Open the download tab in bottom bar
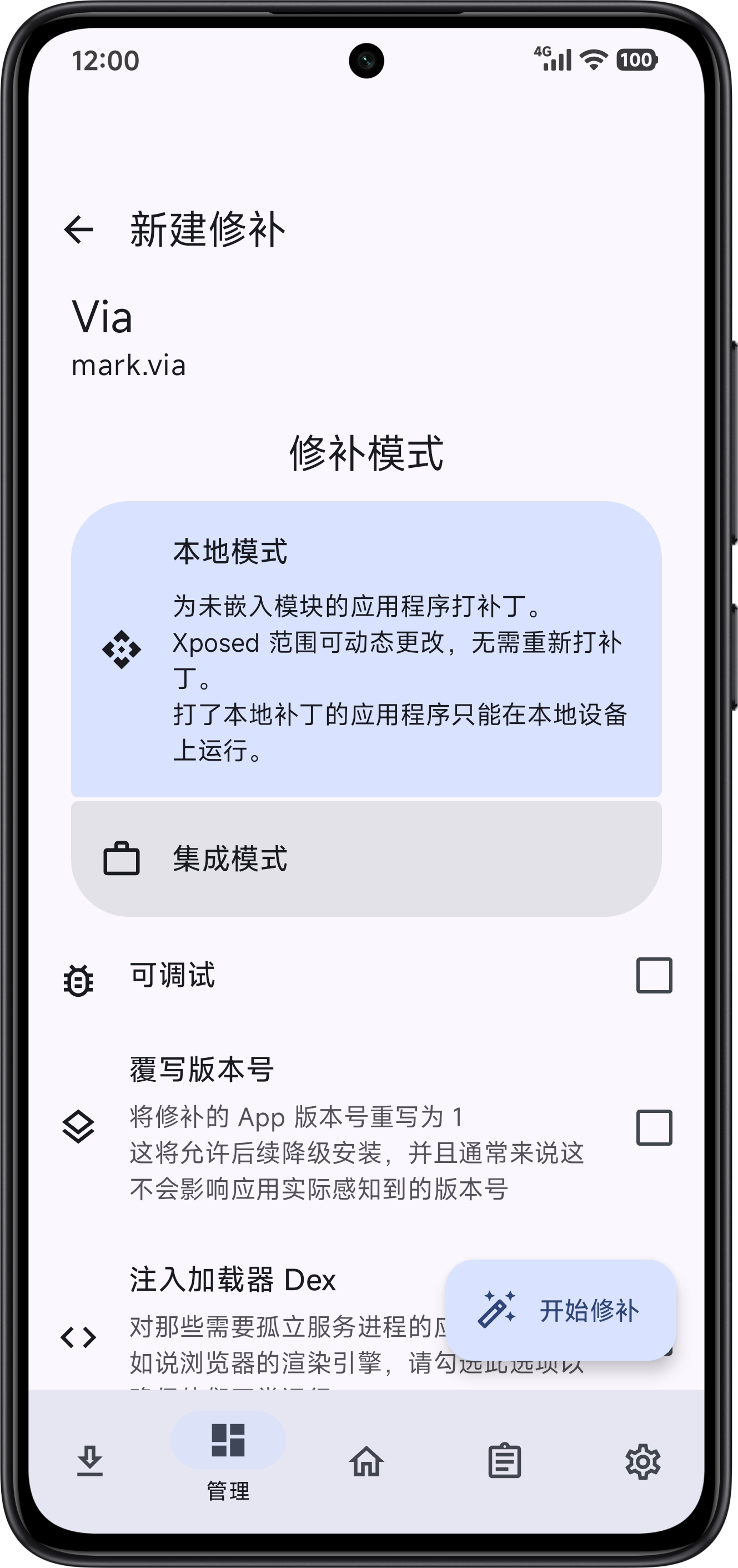738x1568 pixels. (x=90, y=1461)
